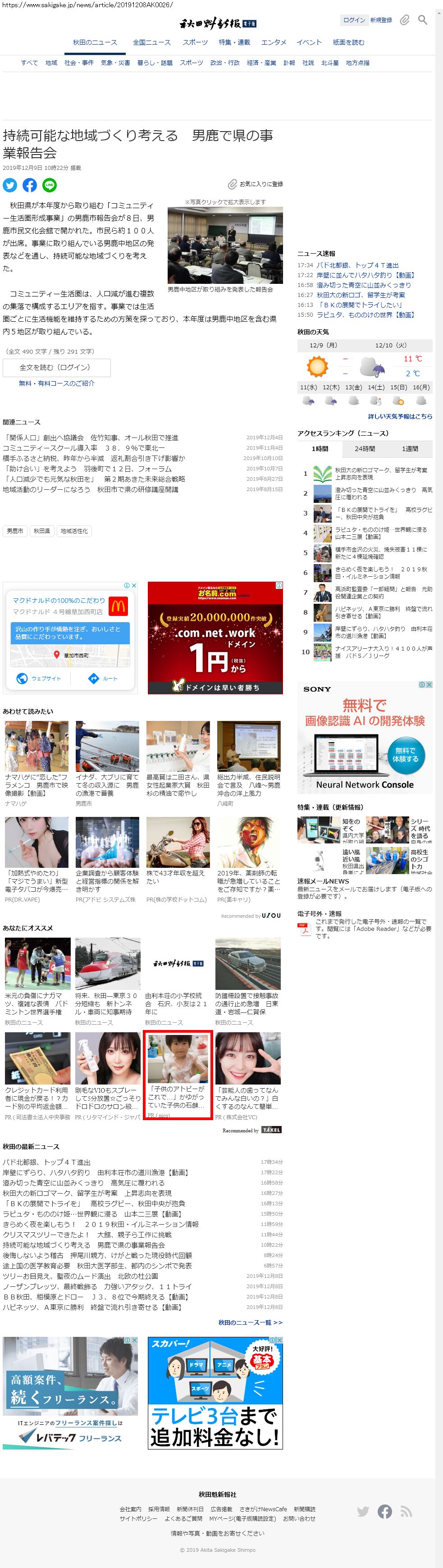This screenshot has width=443, height=1568.
Task: Switch to 全国ニュース tab
Action: coord(151,42)
